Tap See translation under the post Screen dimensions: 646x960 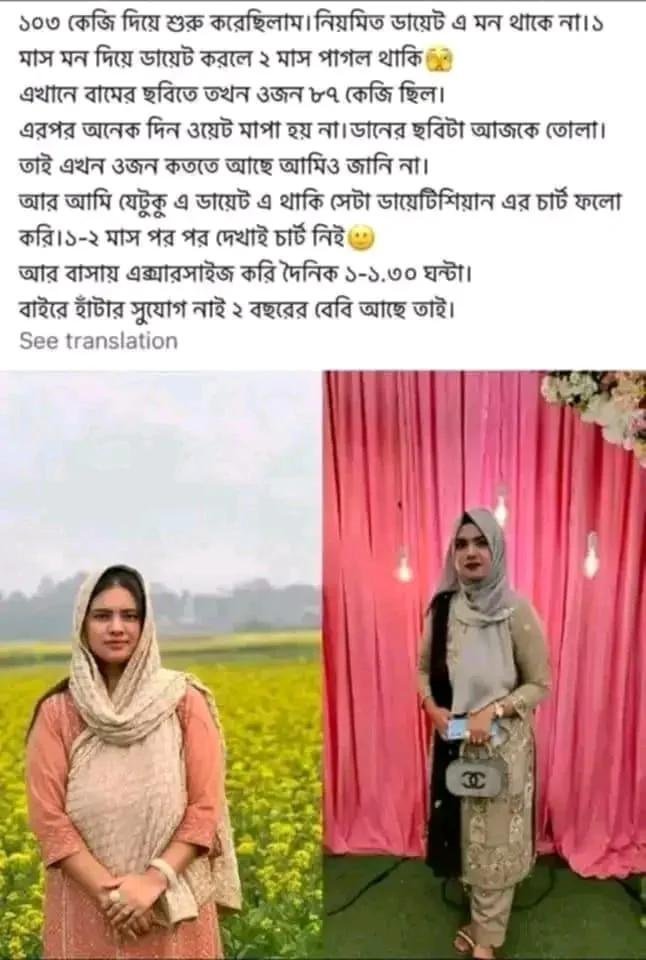click(x=98, y=341)
